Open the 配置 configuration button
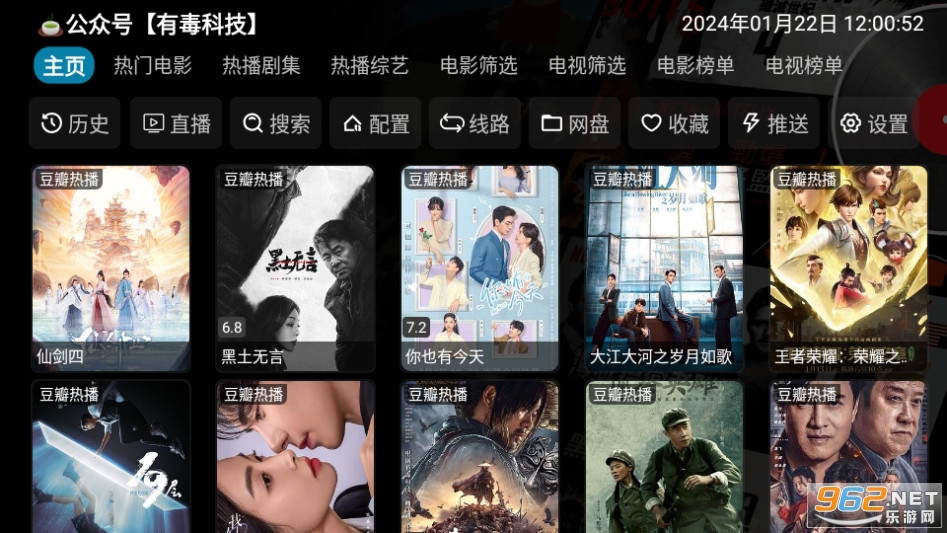This screenshot has width=947, height=533. pos(376,123)
